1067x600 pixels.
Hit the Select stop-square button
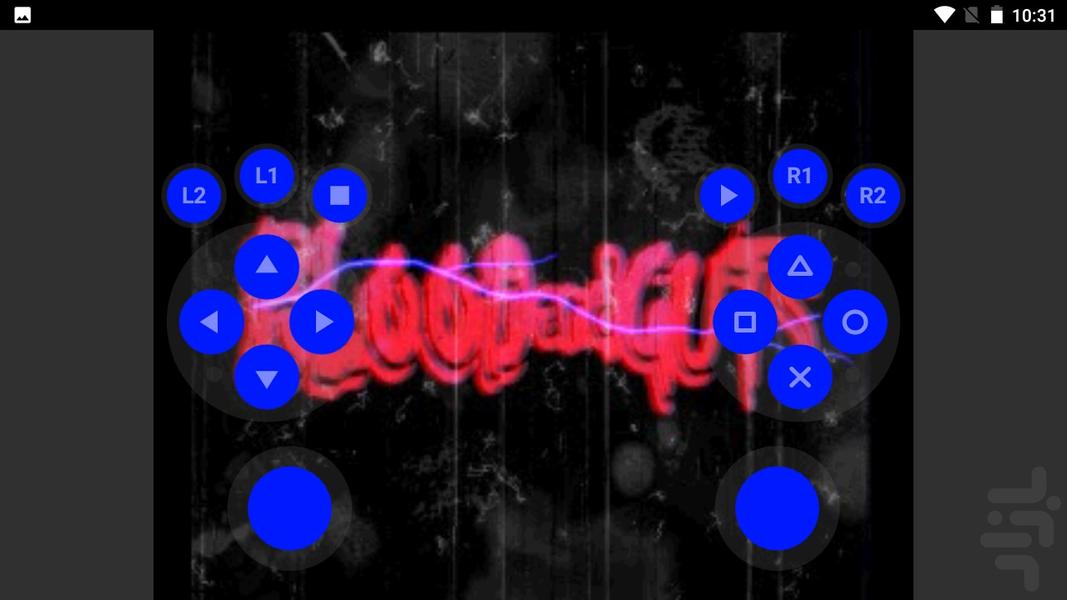pyautogui.click(x=340, y=195)
